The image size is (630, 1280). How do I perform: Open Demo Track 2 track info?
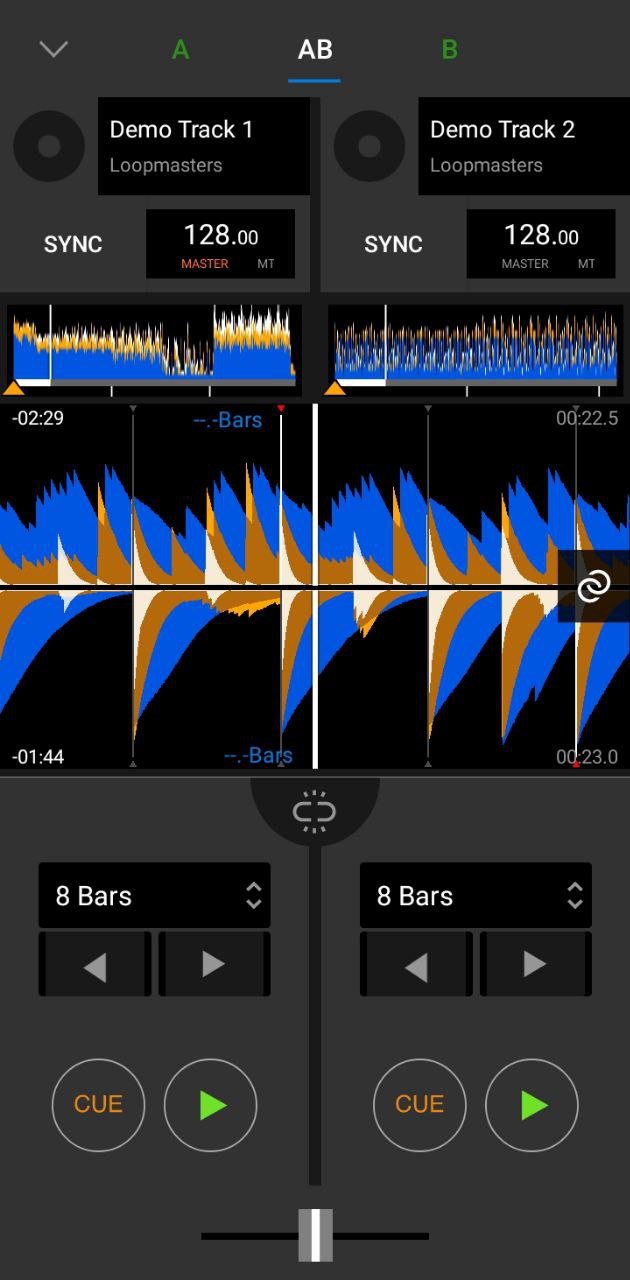click(523, 146)
